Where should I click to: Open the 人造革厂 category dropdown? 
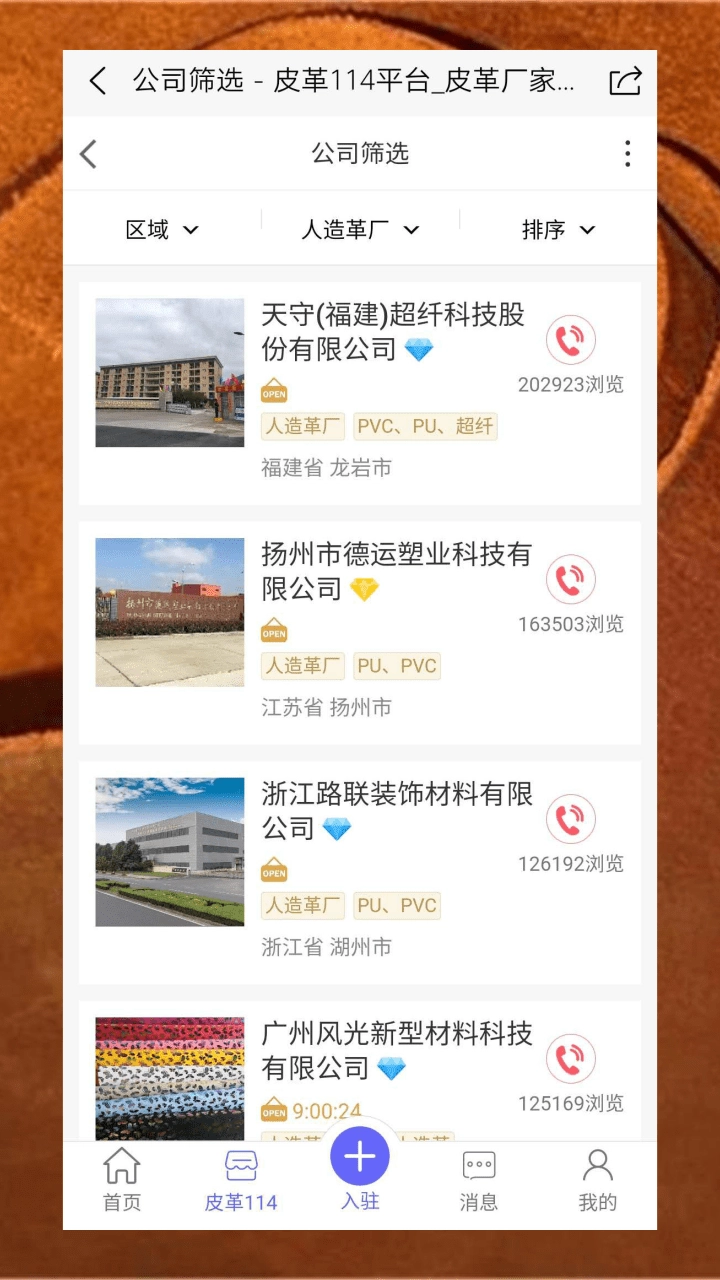[x=357, y=228]
